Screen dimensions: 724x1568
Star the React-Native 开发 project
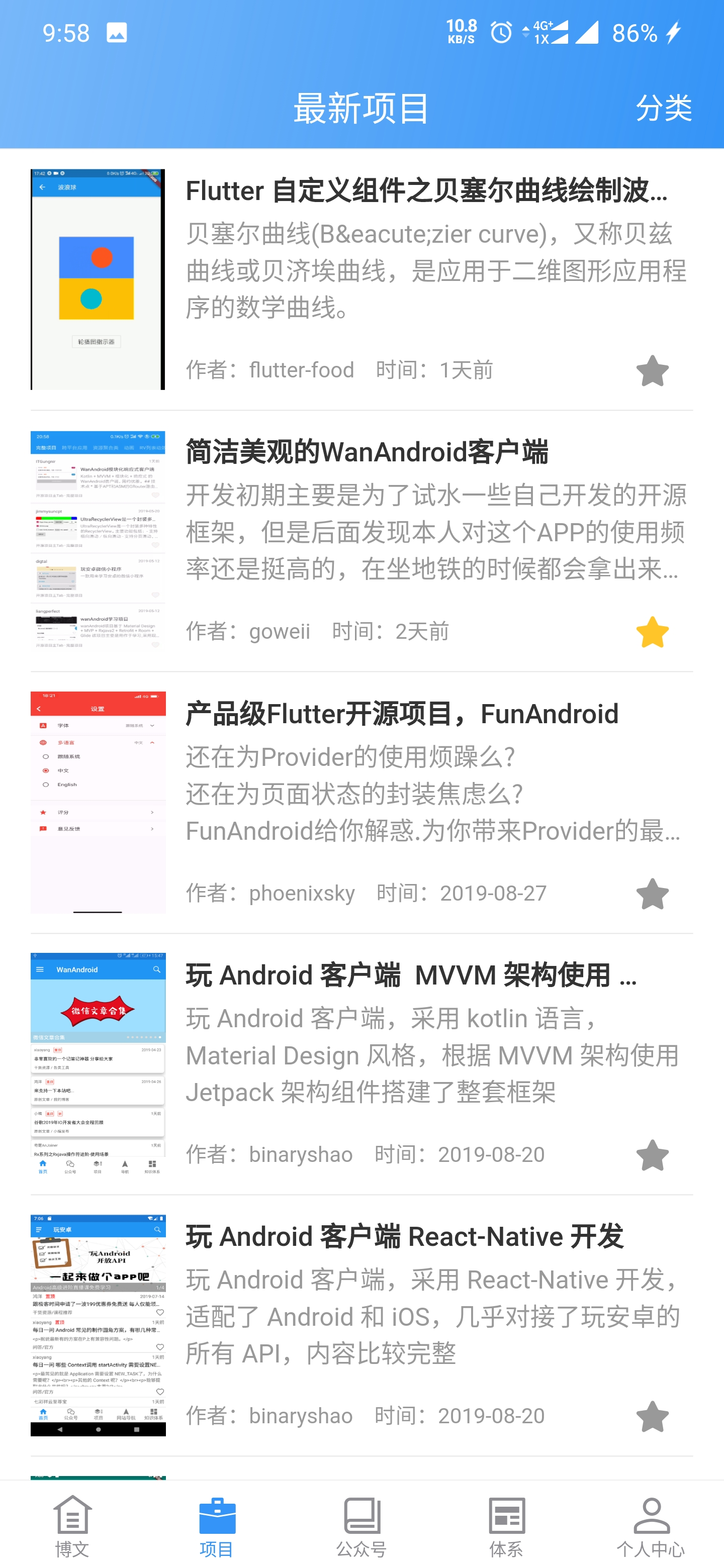pyautogui.click(x=652, y=1416)
